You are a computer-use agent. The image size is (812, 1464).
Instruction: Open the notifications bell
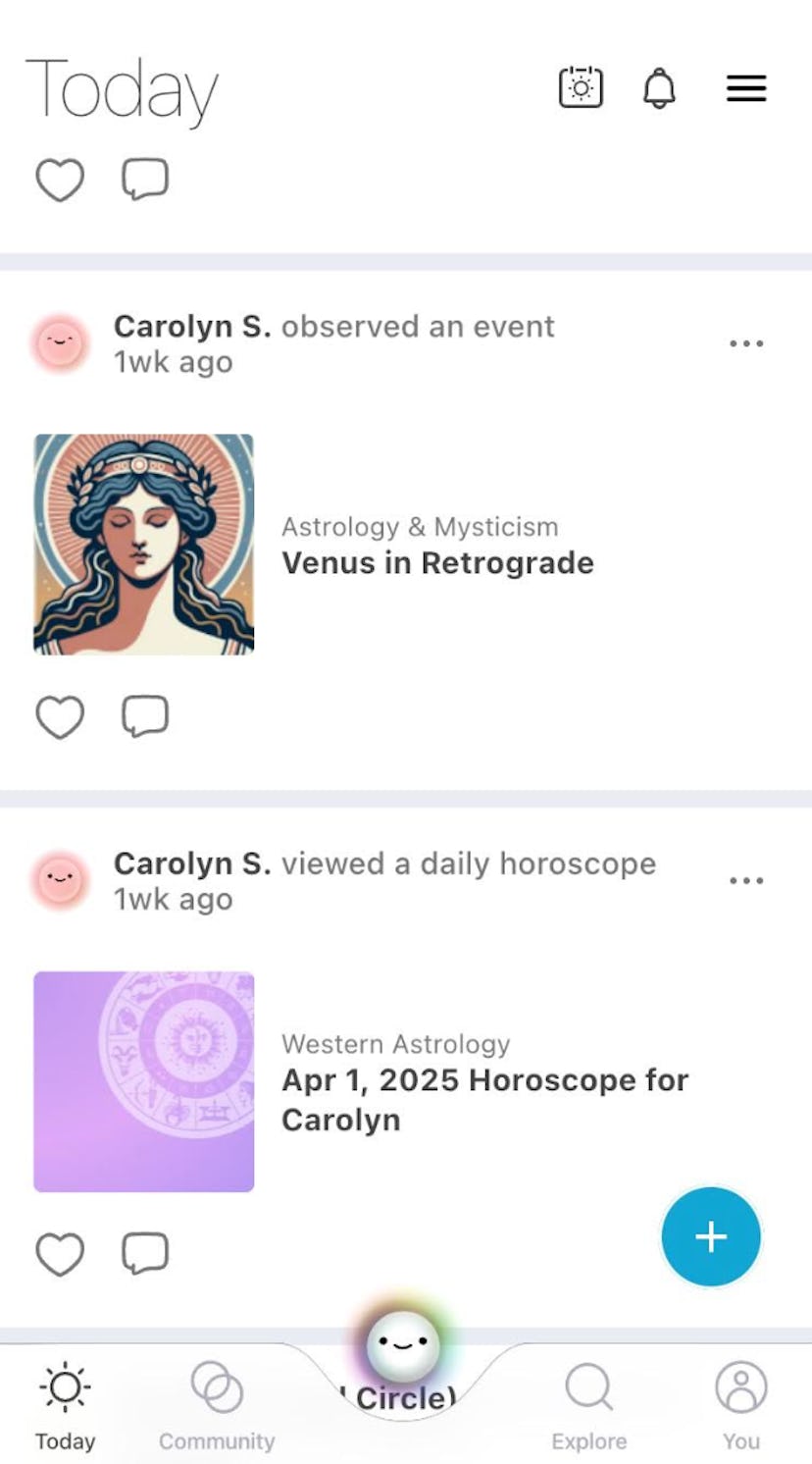coord(659,88)
